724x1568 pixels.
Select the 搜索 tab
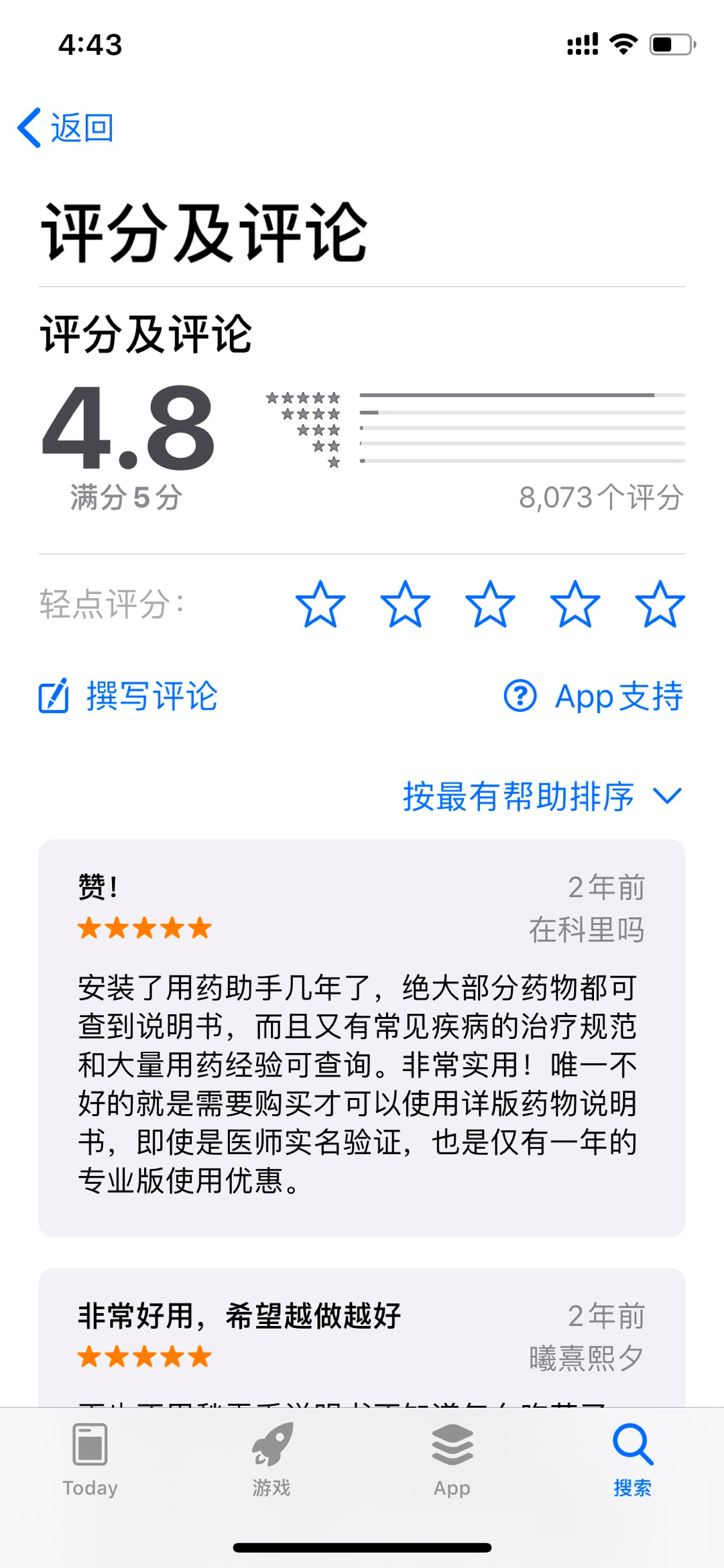pyautogui.click(x=633, y=1460)
